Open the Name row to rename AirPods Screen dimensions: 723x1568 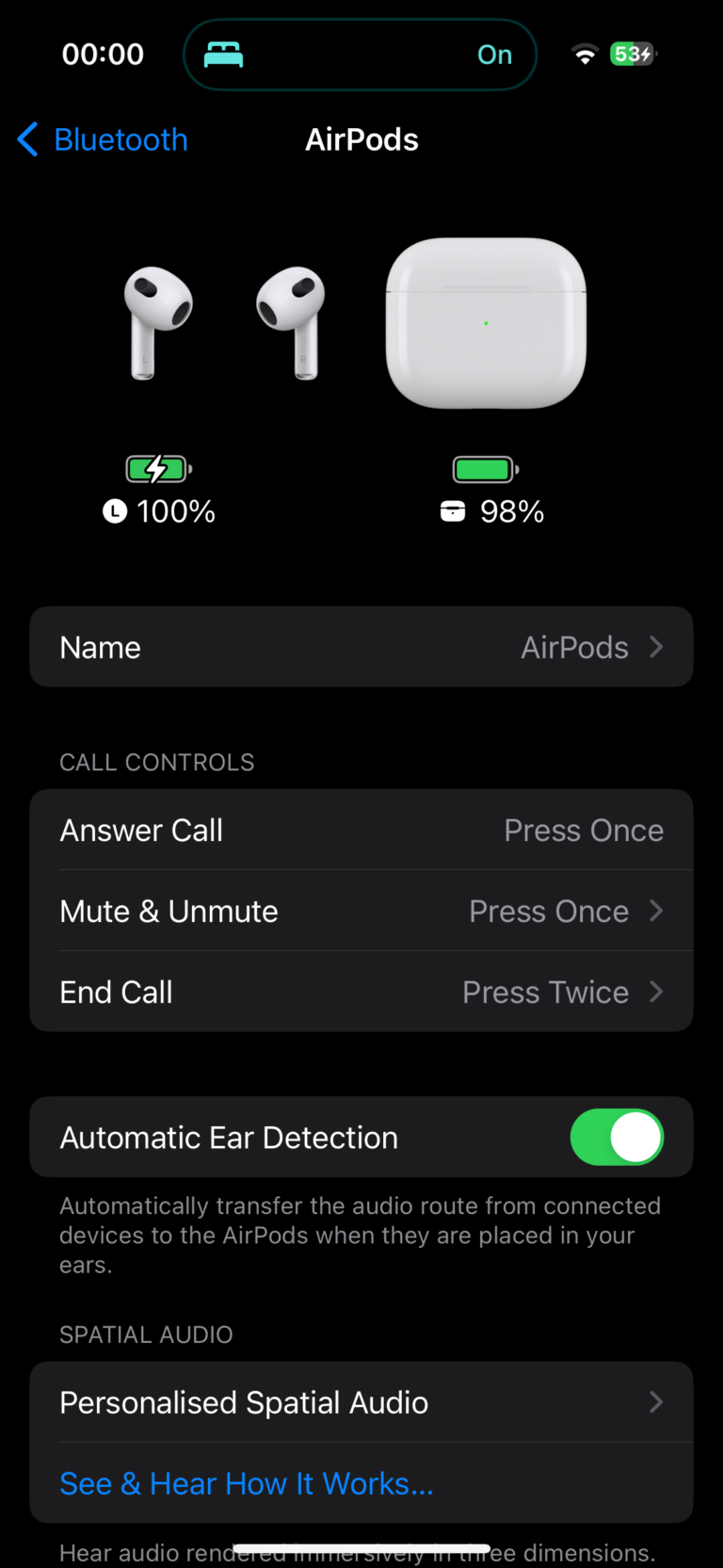click(361, 647)
